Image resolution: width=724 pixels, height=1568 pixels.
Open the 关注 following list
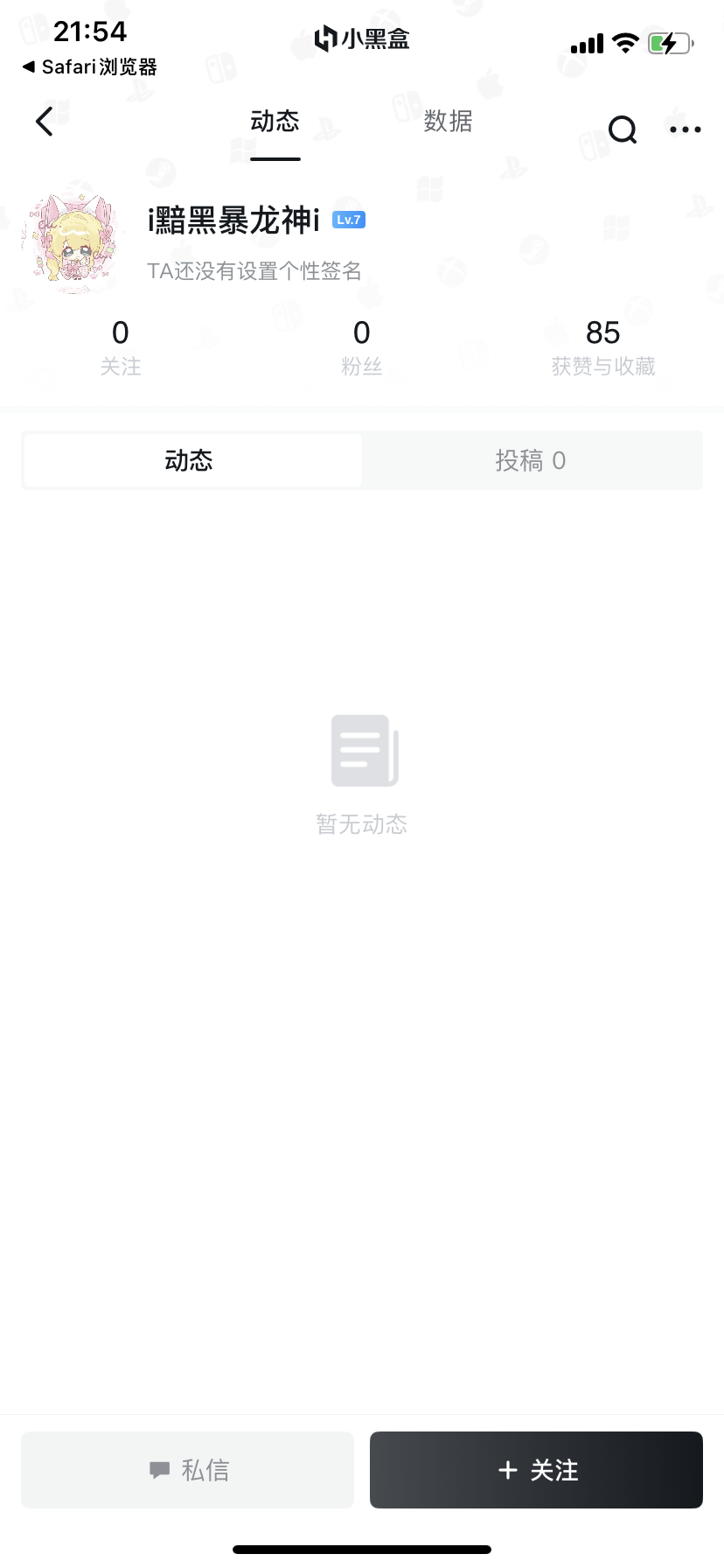pos(121,346)
